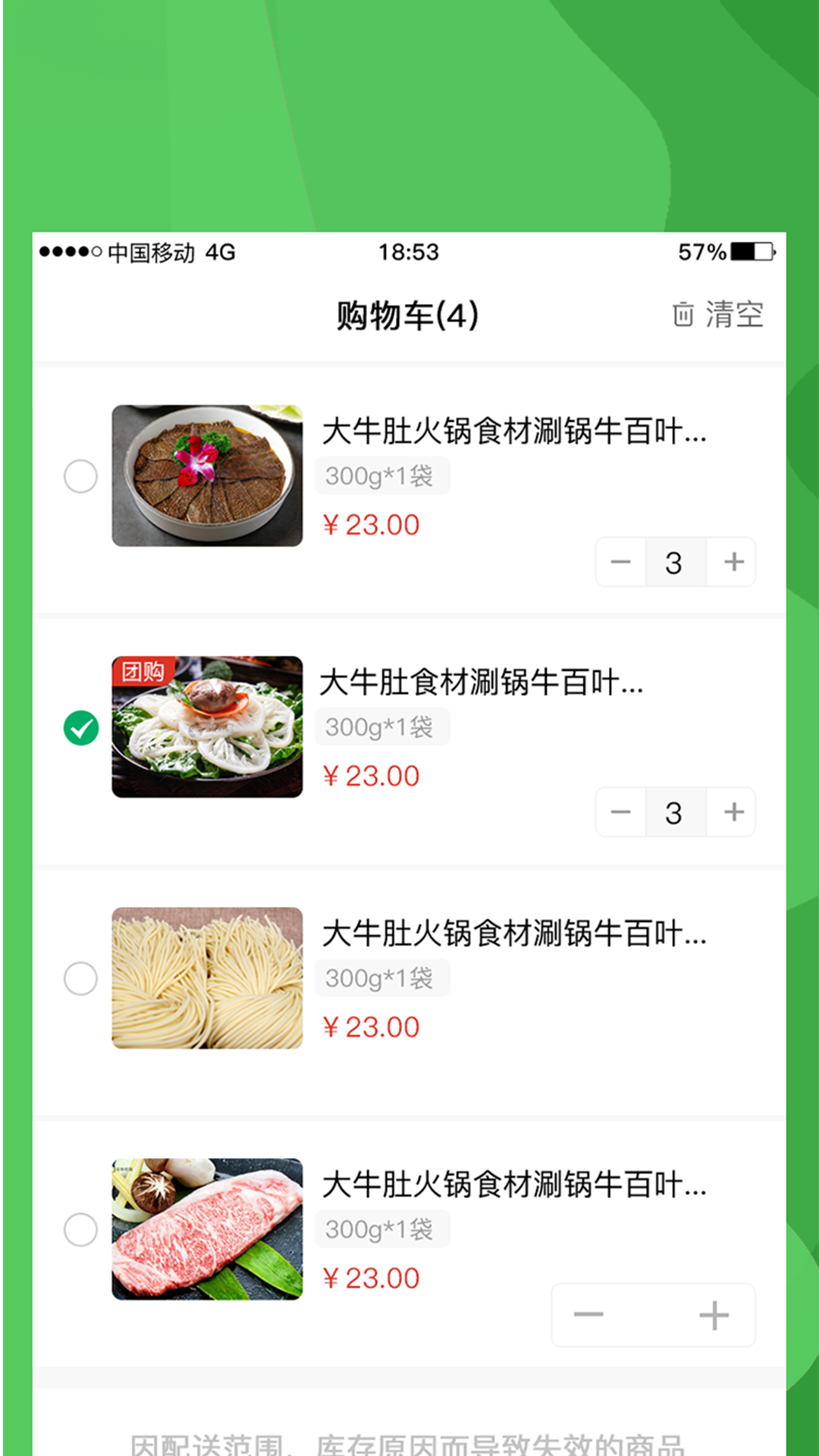The height and width of the screenshot is (1456, 819).
Task: Deselect the checked 团购 item
Action: 80,729
